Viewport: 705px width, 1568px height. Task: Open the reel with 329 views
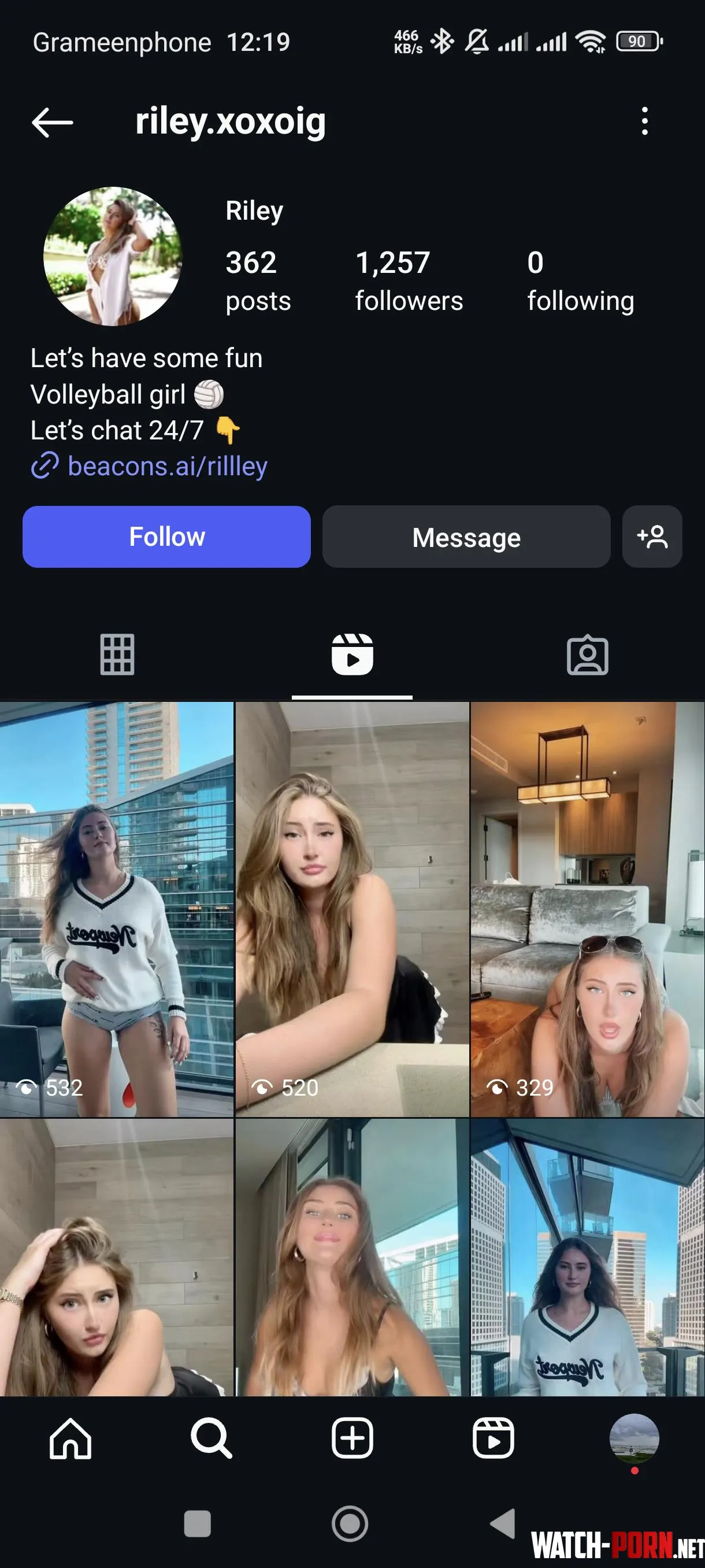[x=587, y=909]
